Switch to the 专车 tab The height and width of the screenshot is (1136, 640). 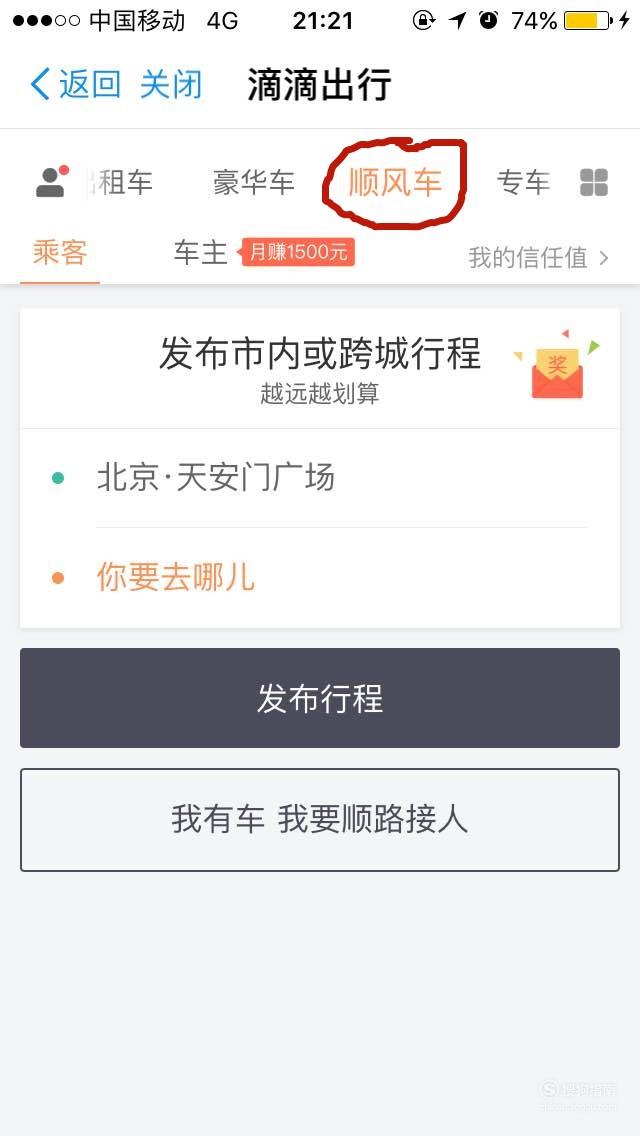pos(523,183)
